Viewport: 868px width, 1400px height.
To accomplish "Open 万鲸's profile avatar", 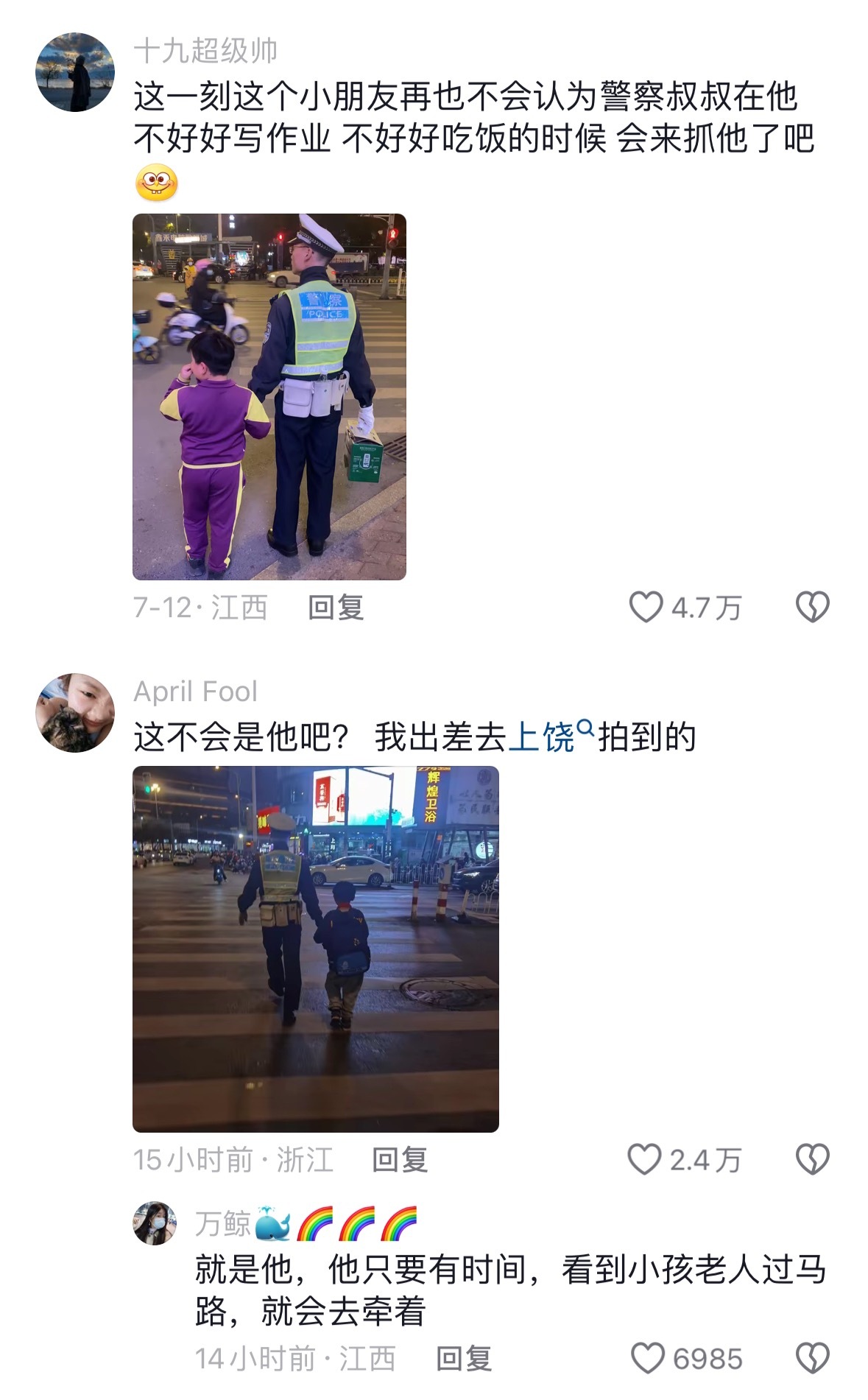I will (x=155, y=1223).
